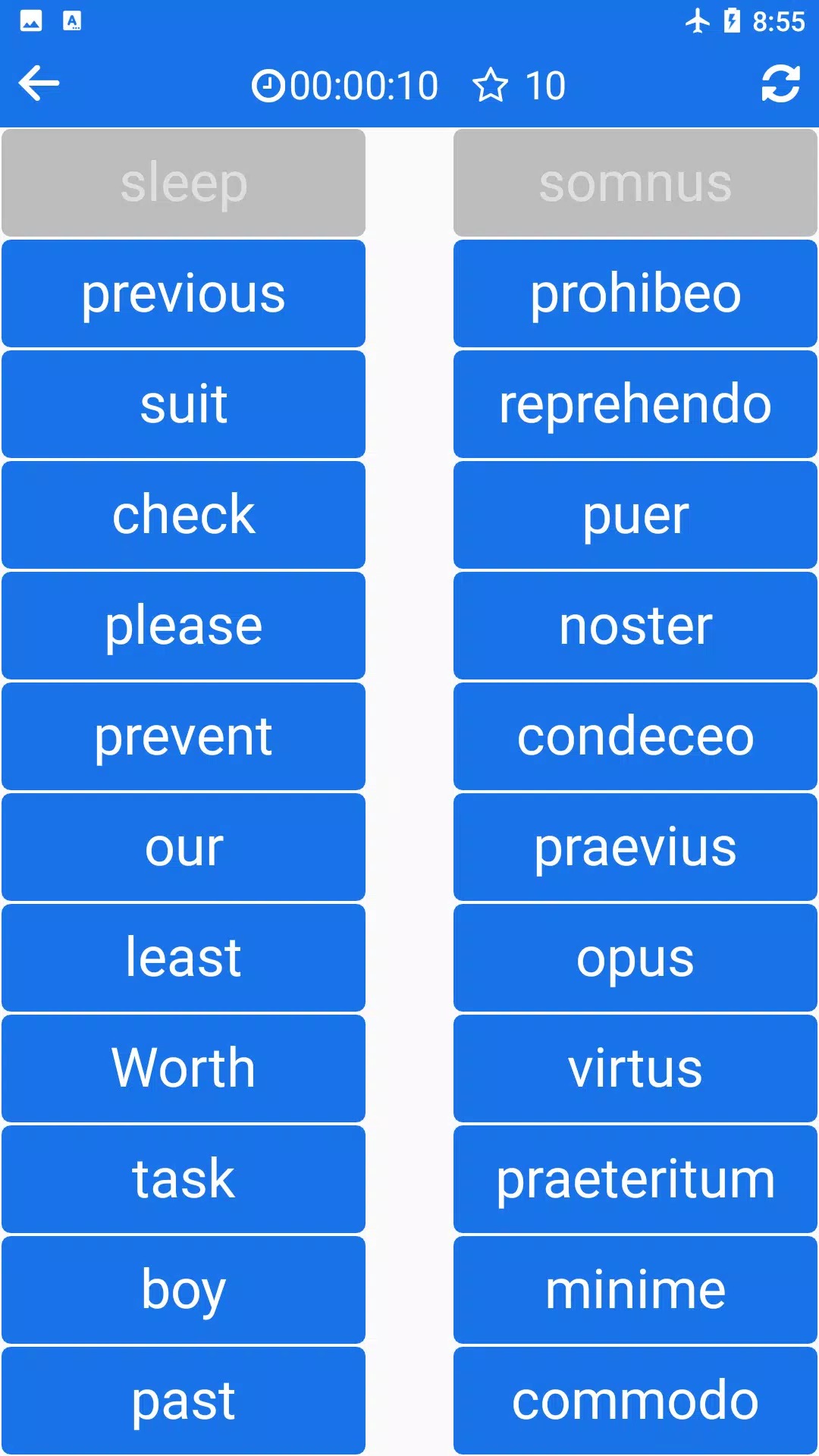Pick the English word 'please'

click(x=184, y=626)
